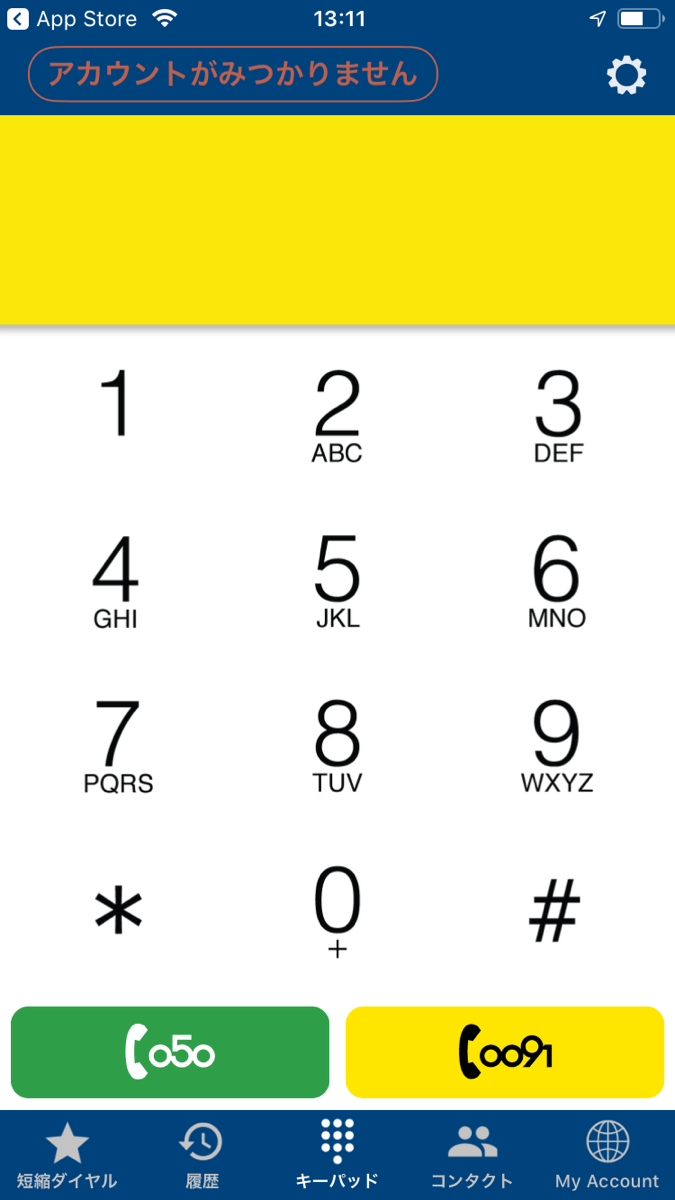Open the My Account tab
The height and width of the screenshot is (1200, 675).
[607, 1156]
